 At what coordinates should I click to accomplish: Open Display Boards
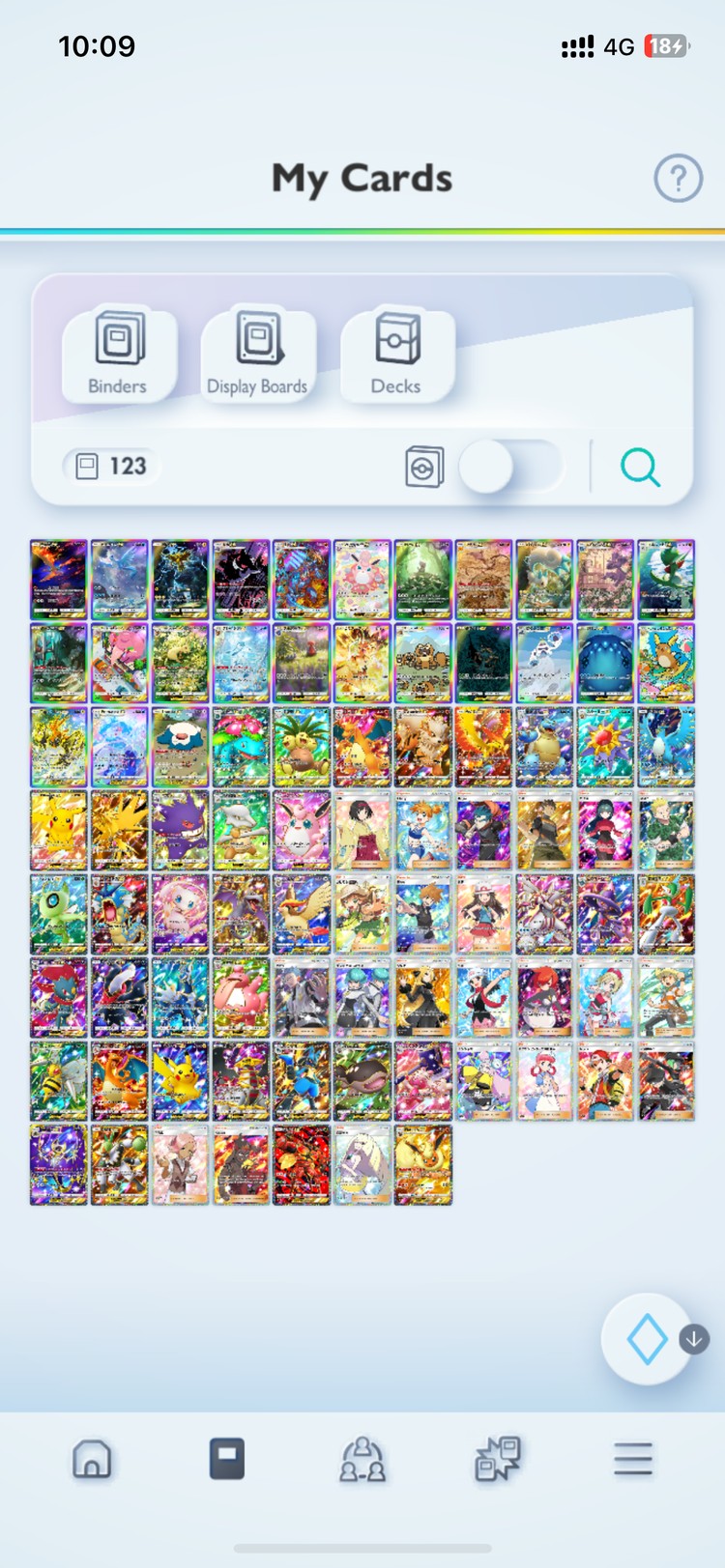[257, 354]
